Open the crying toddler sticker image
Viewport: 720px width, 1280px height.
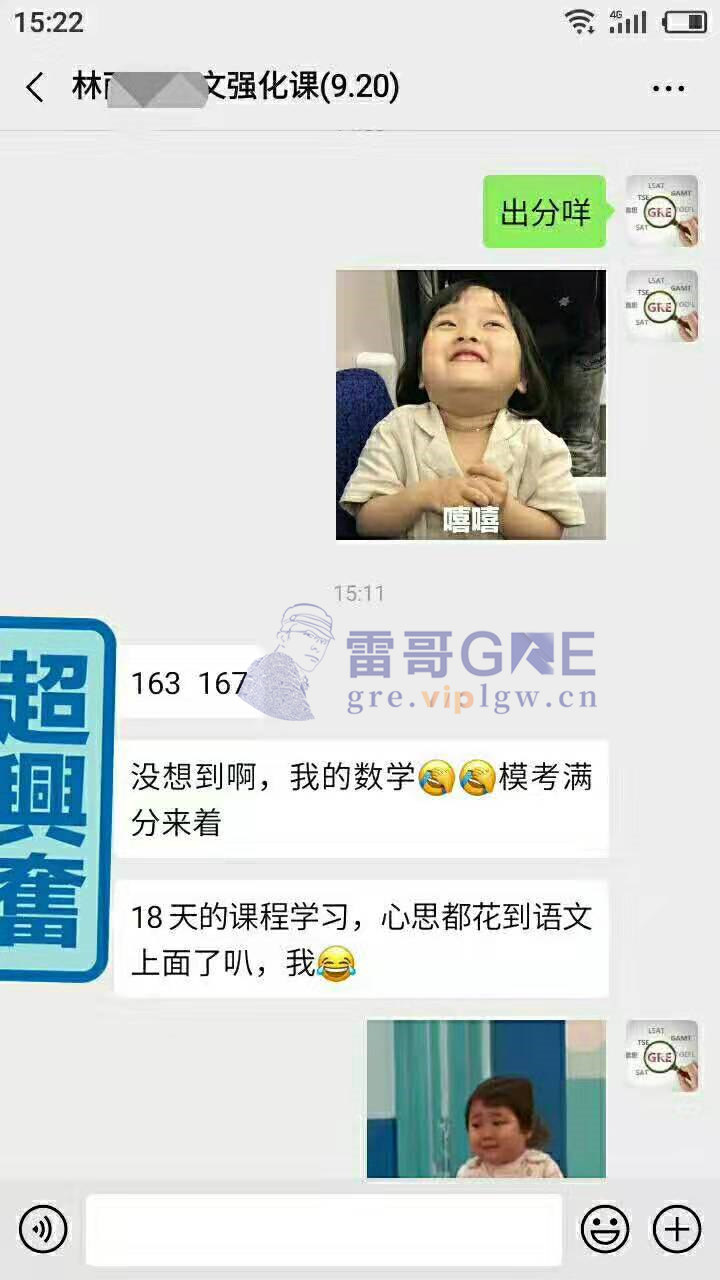click(x=486, y=1098)
